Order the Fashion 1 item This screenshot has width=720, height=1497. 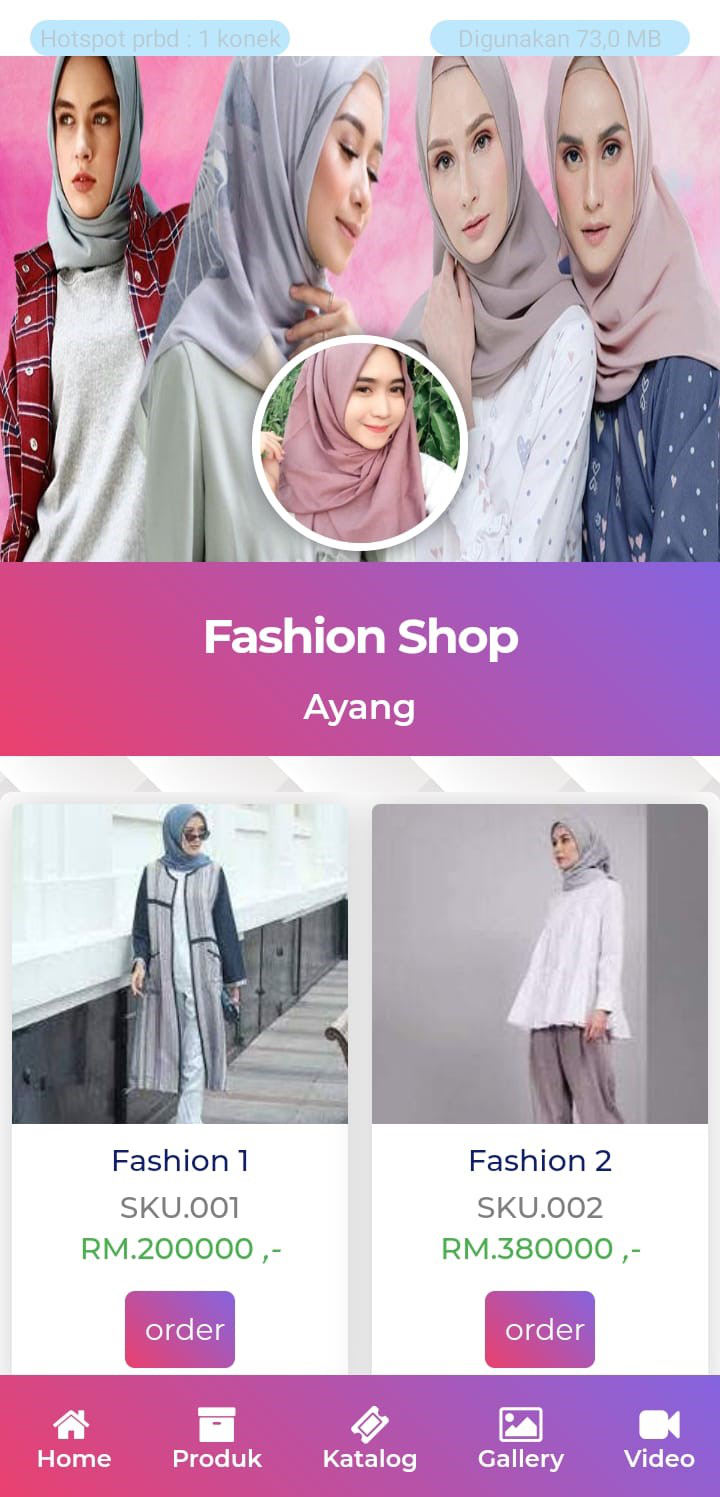point(180,1329)
